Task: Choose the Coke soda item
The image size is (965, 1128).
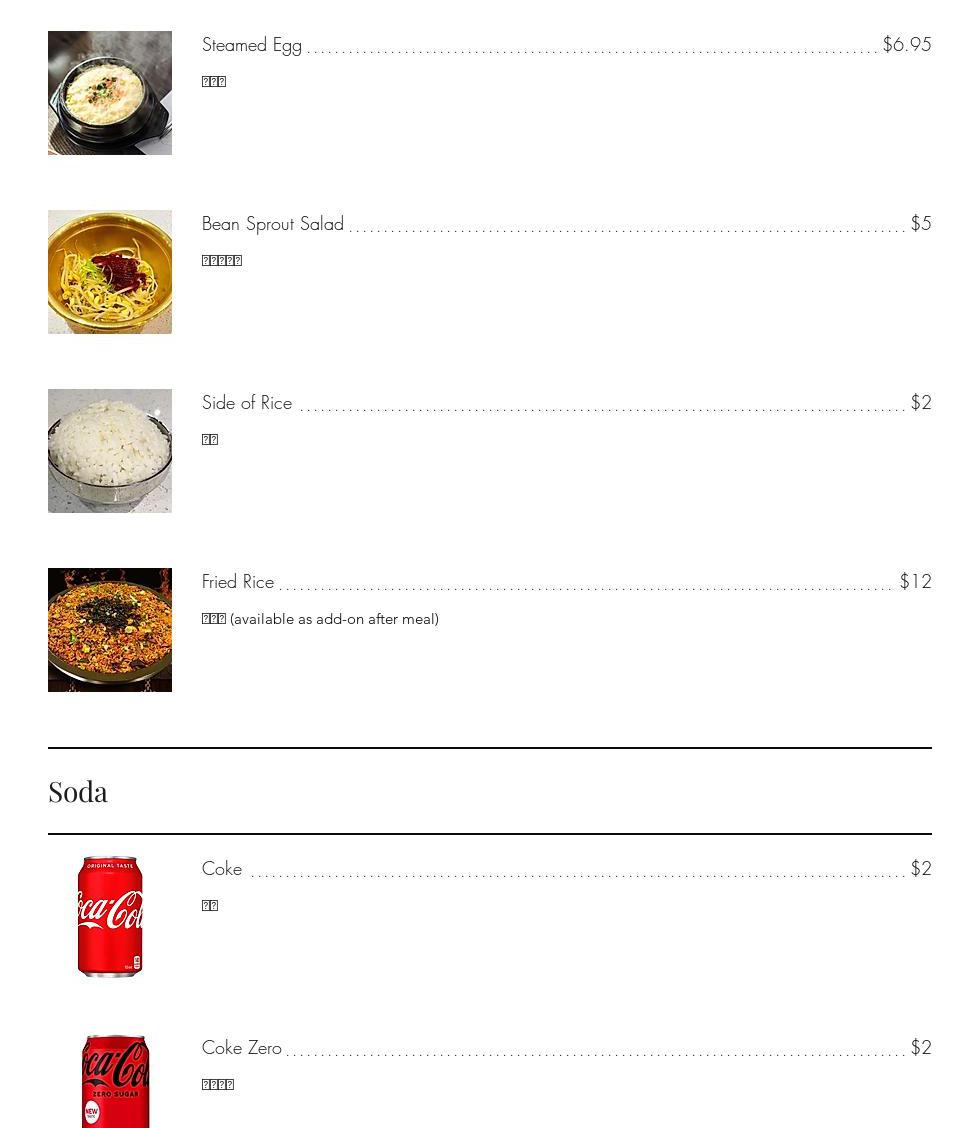Action: point(222,869)
